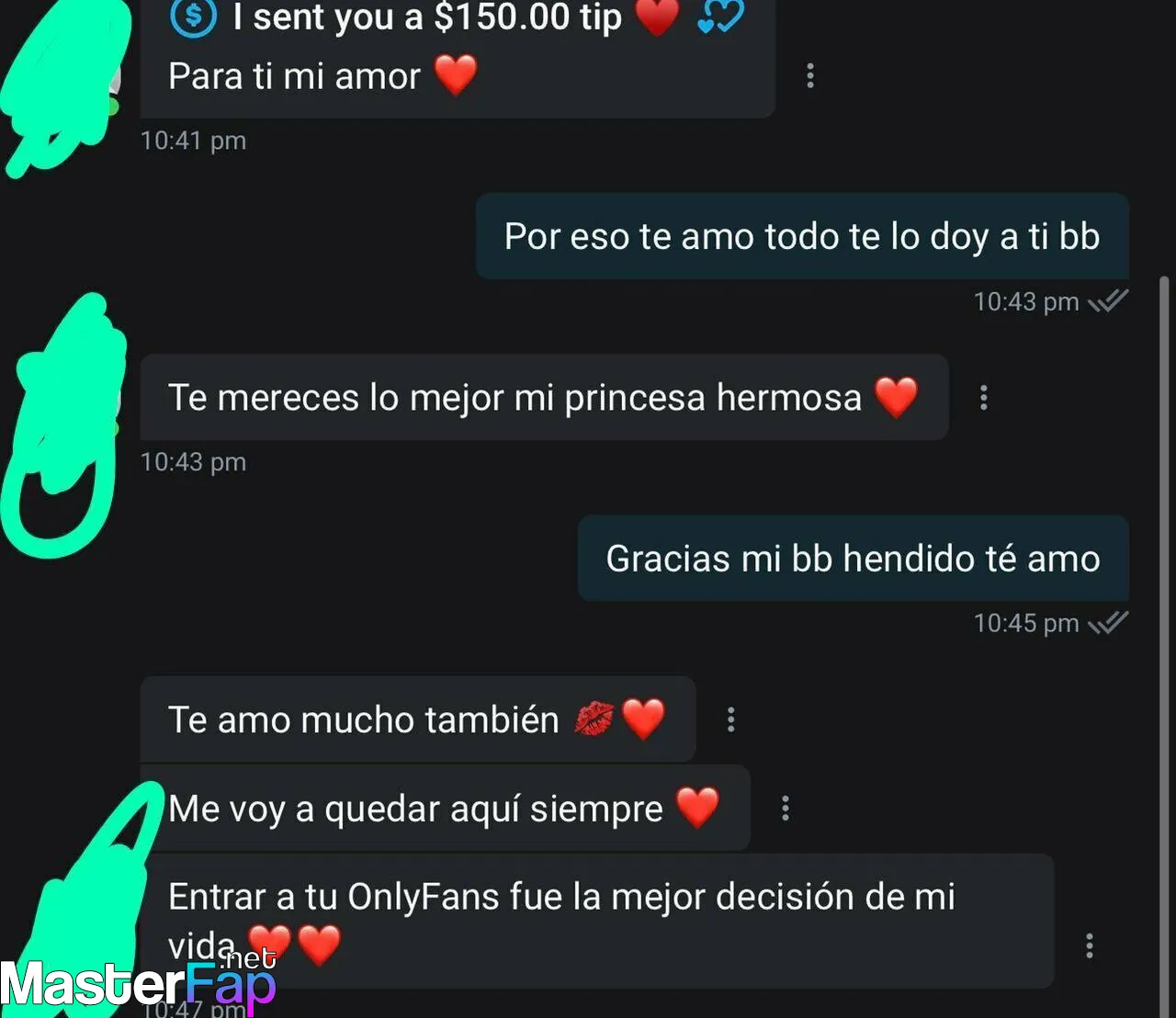Screen dimensions: 1176x1018
Task: Tap the three dots next to "Te amo mucho también"
Action: pos(730,719)
